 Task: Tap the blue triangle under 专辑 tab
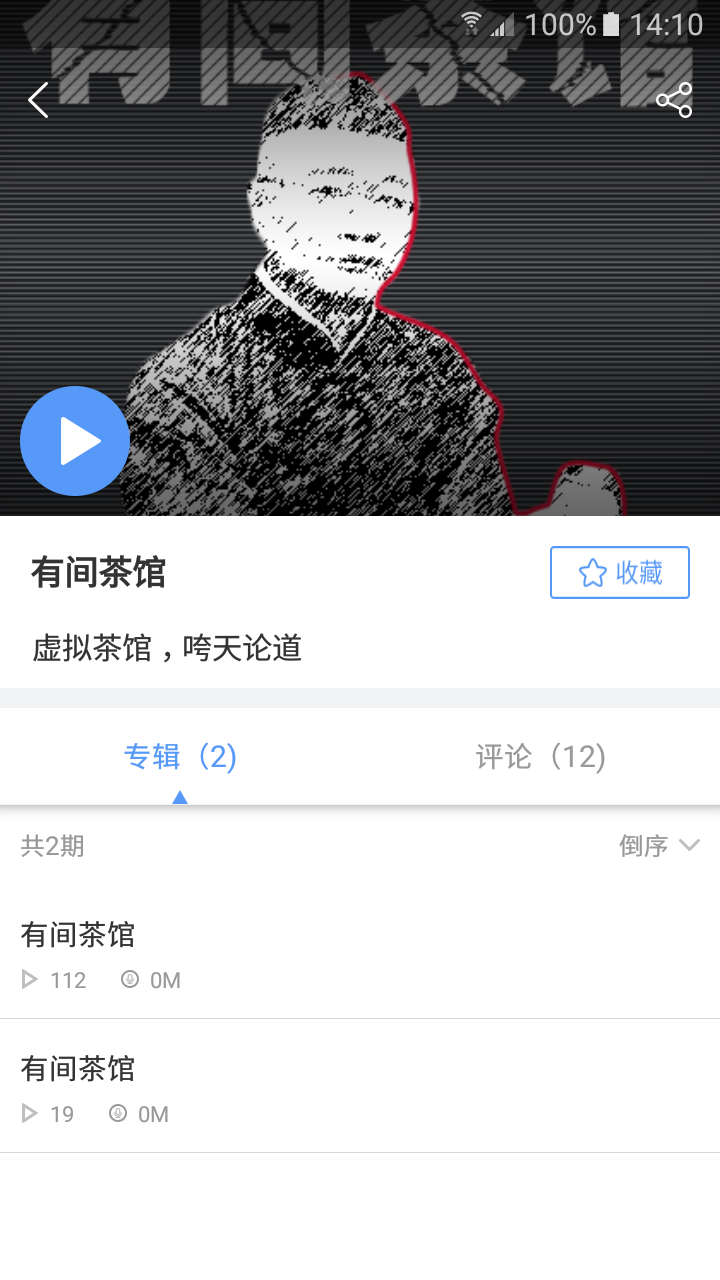point(179,795)
